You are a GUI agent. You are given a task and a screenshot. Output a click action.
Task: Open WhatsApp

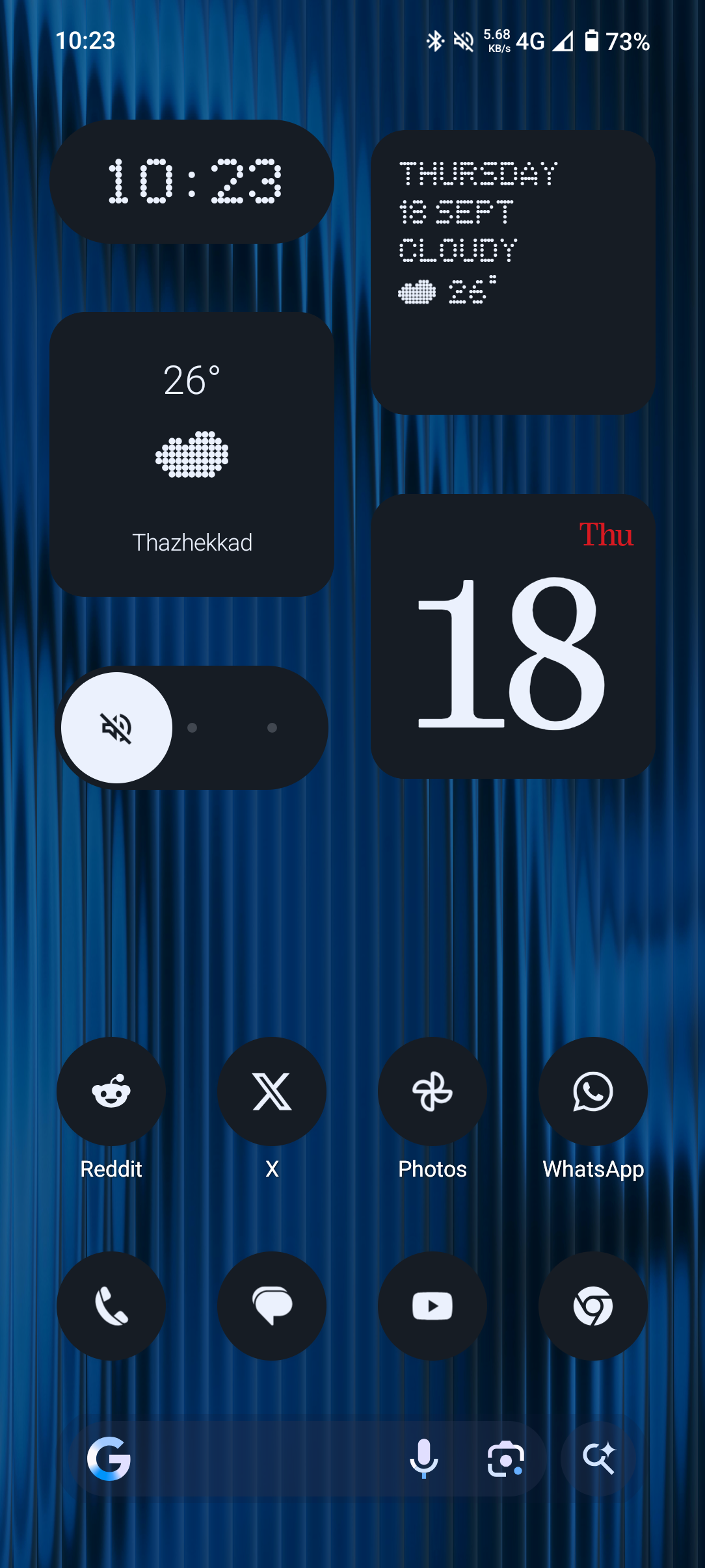[x=593, y=1092]
